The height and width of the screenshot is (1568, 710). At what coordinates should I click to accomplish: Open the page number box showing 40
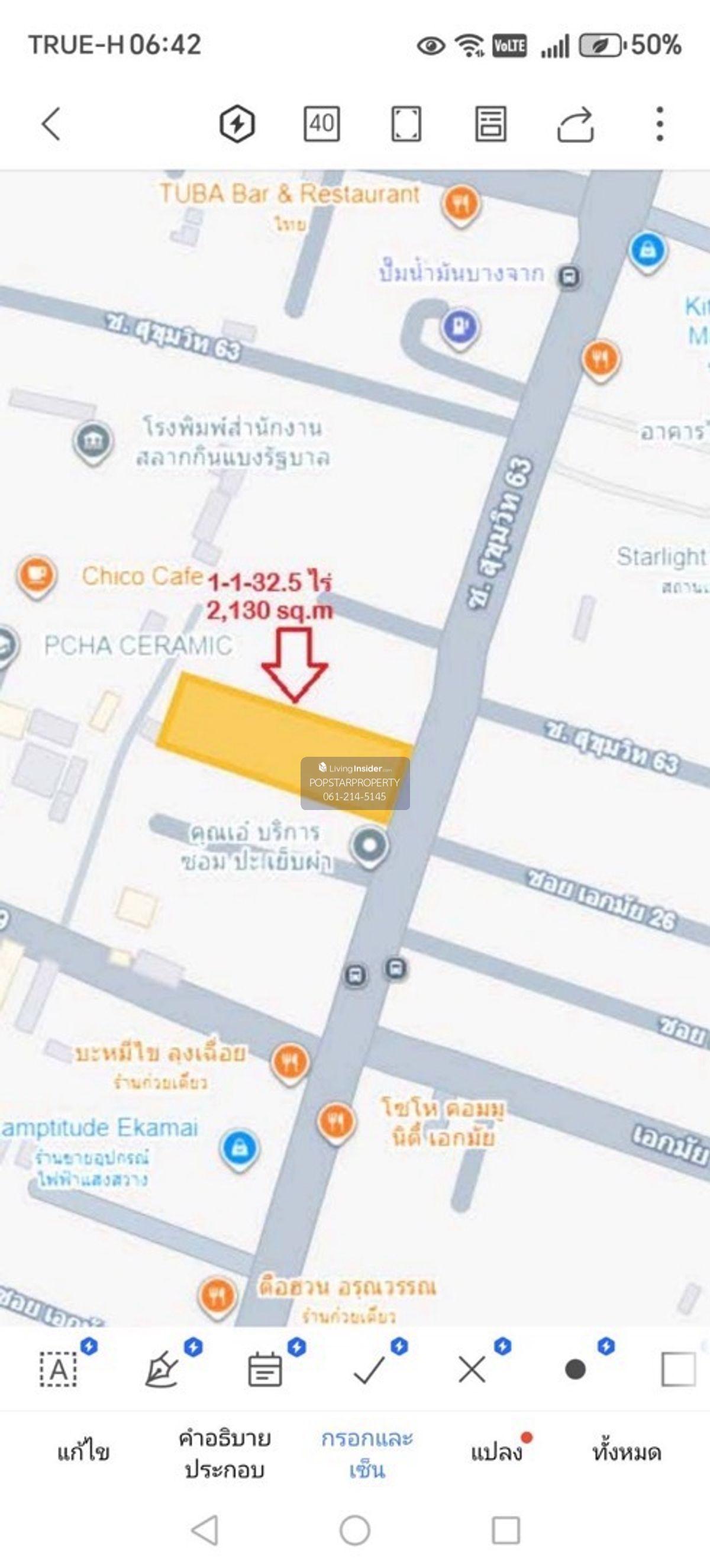(321, 124)
